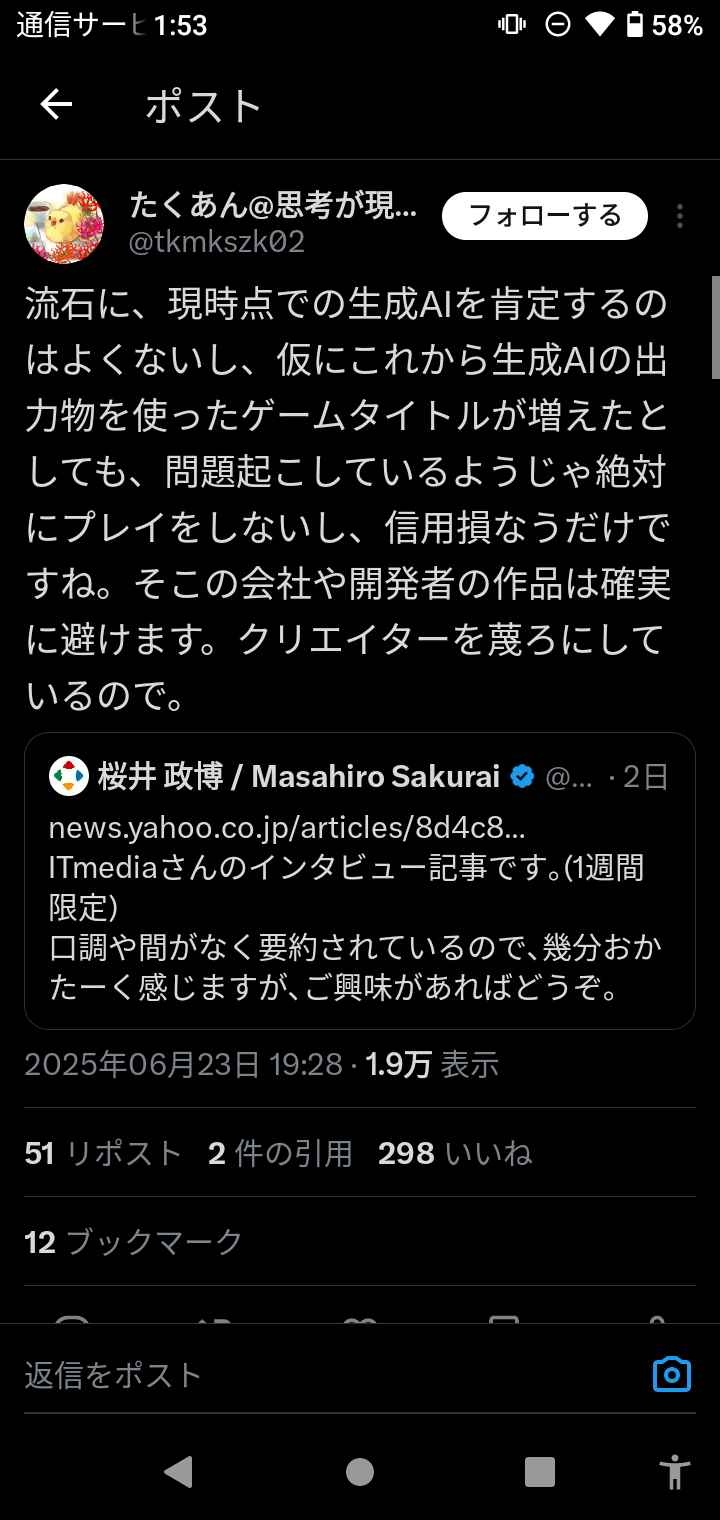Open recent apps with the square button
Viewport: 720px width, 1520px height.
(x=540, y=1471)
